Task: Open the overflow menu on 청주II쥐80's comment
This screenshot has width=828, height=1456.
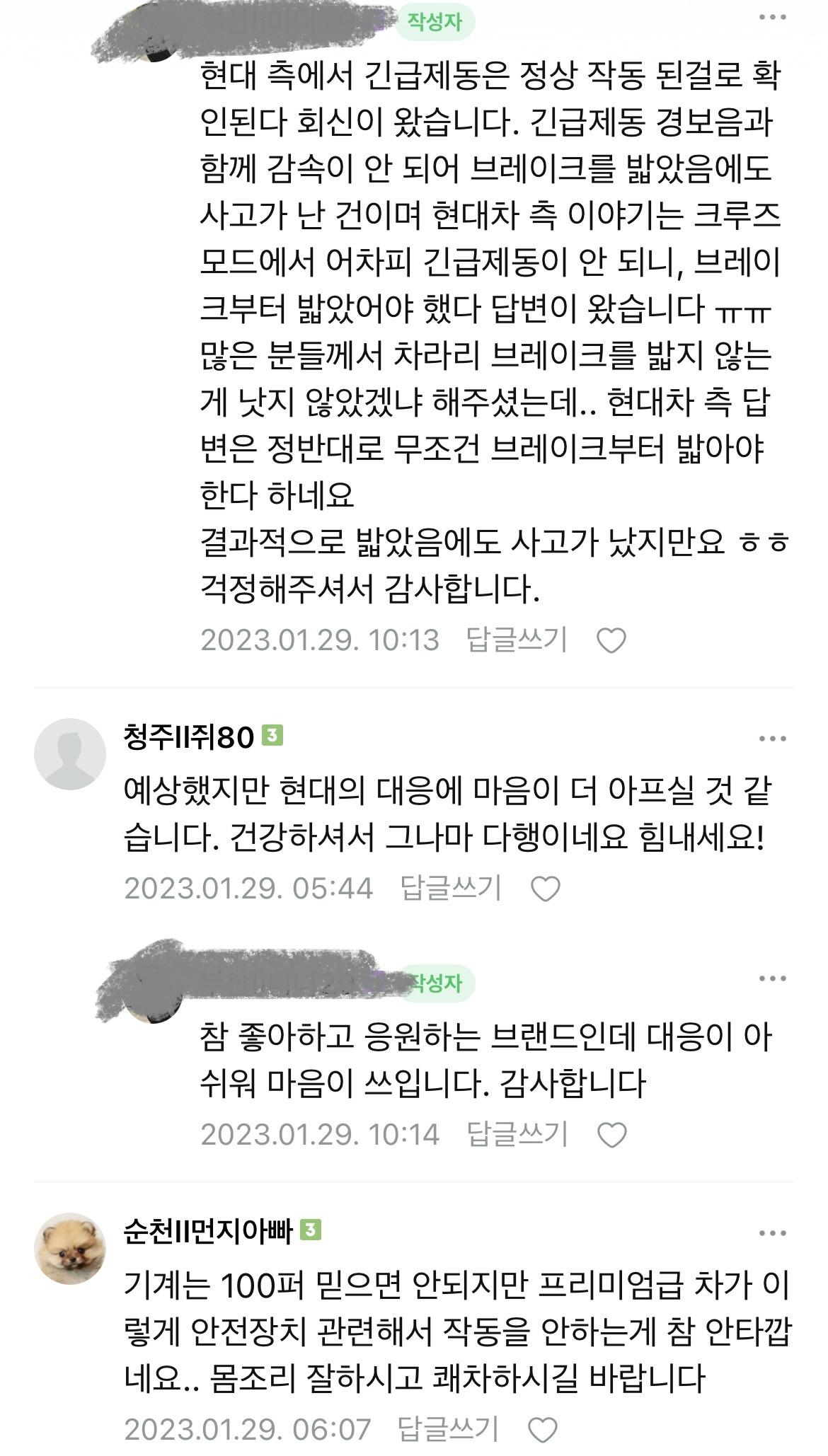Action: (x=772, y=739)
